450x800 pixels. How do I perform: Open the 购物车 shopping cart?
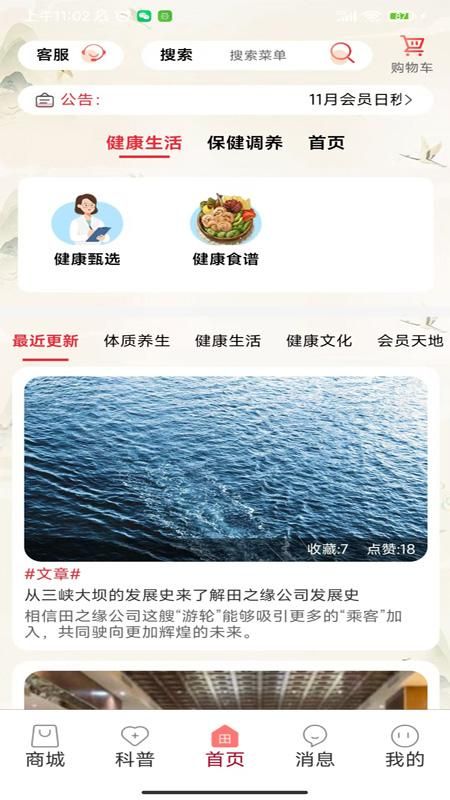(412, 54)
